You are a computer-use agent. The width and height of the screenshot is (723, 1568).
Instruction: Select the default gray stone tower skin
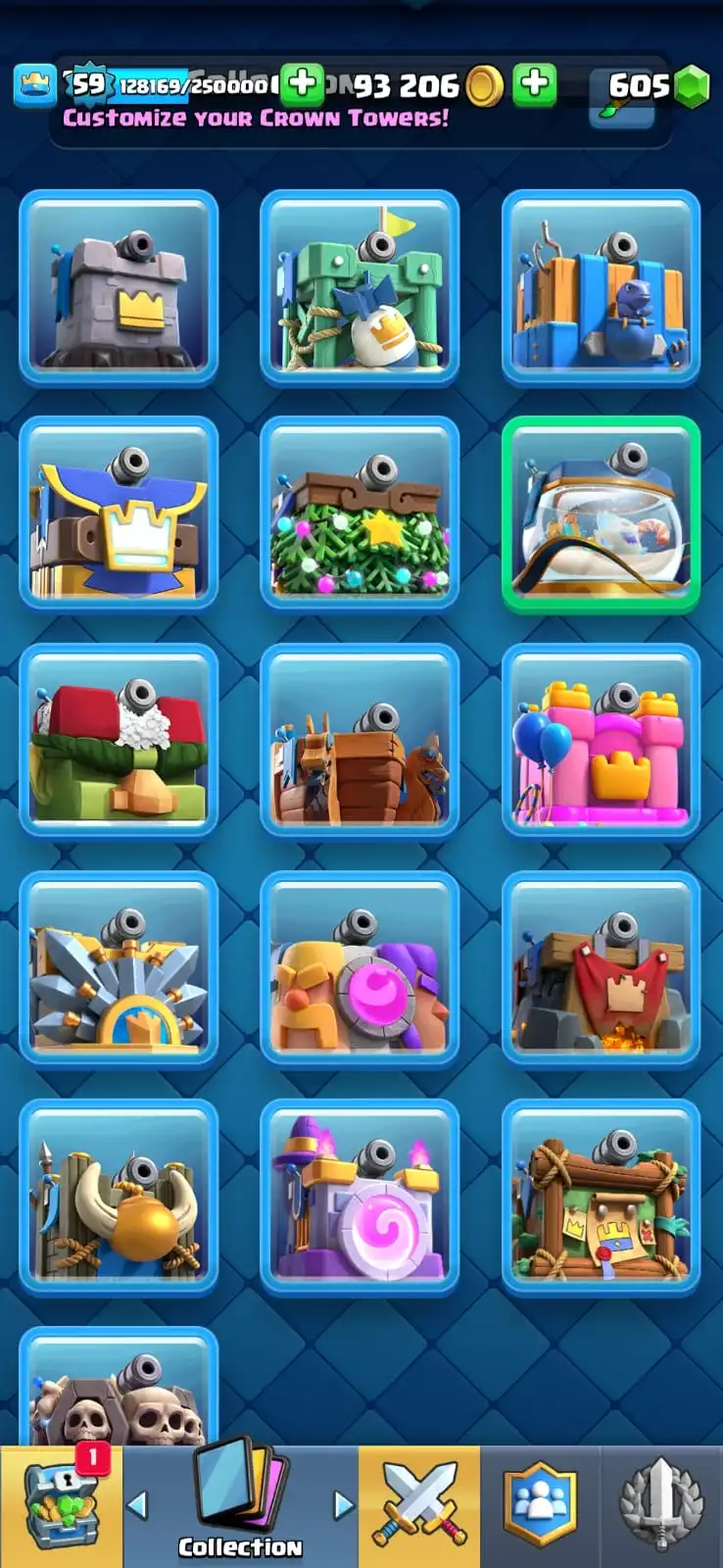(x=119, y=286)
